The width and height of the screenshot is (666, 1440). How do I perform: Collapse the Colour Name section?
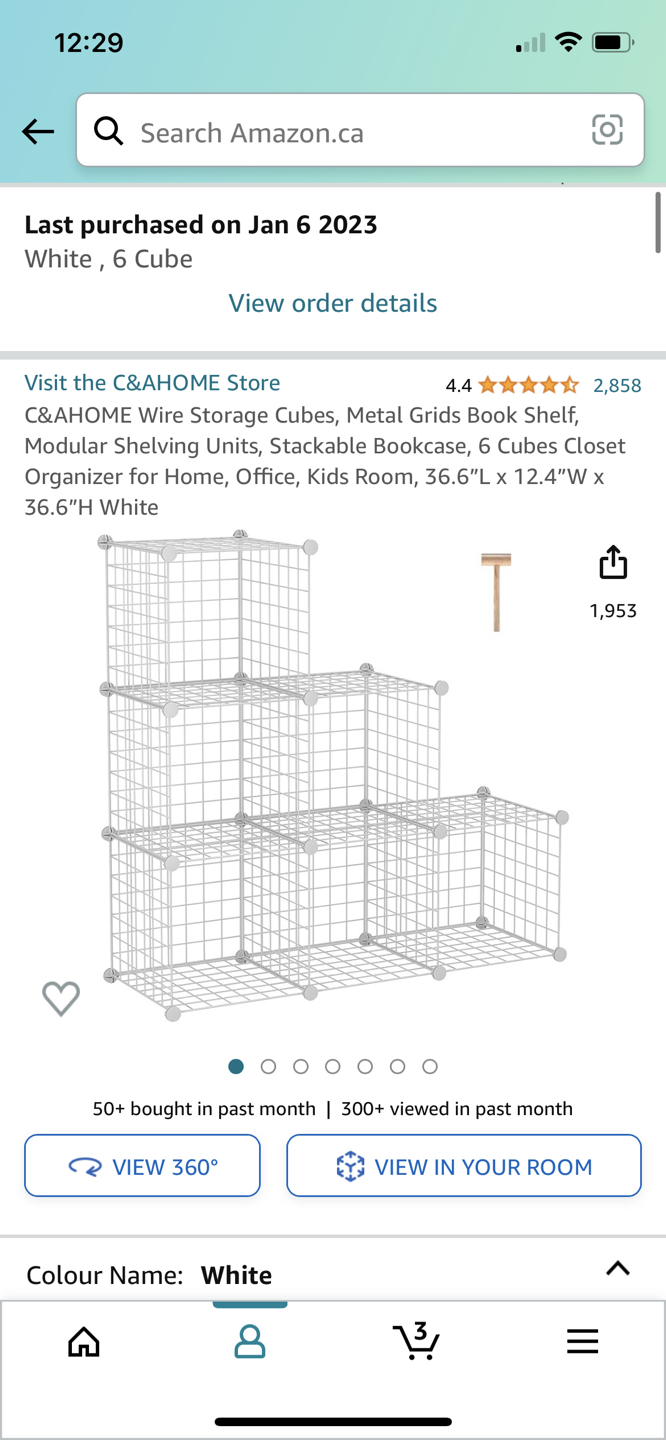click(x=618, y=1269)
